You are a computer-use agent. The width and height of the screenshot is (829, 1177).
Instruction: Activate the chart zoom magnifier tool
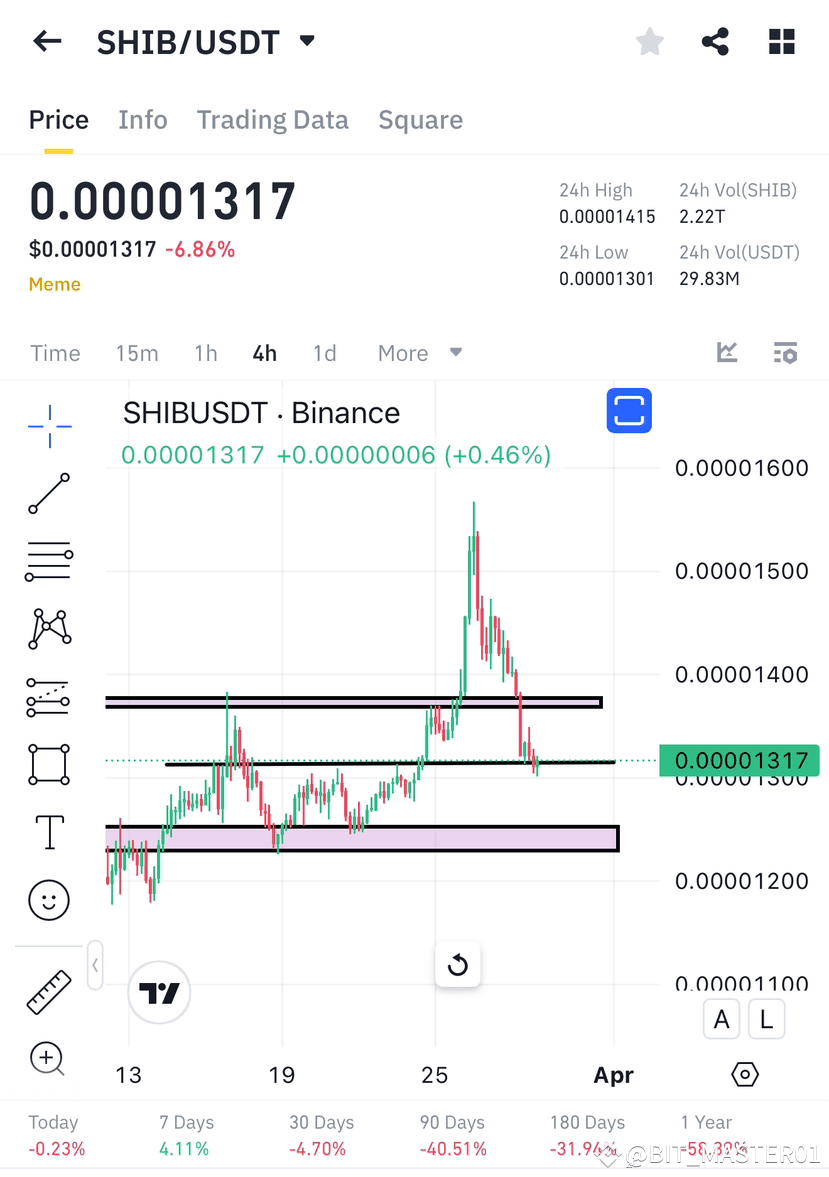[x=48, y=1058]
